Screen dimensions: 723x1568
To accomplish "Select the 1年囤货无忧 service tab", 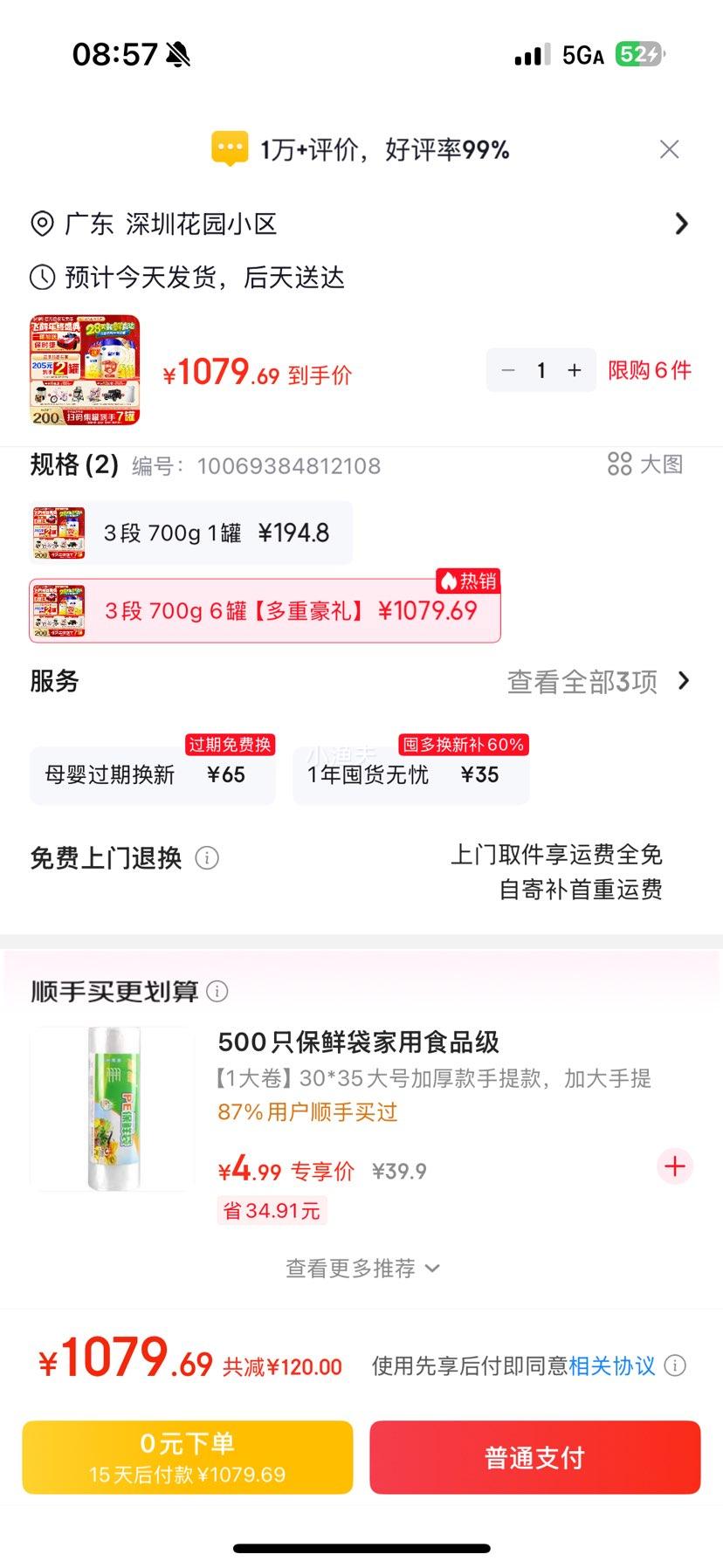I will pyautogui.click(x=410, y=774).
